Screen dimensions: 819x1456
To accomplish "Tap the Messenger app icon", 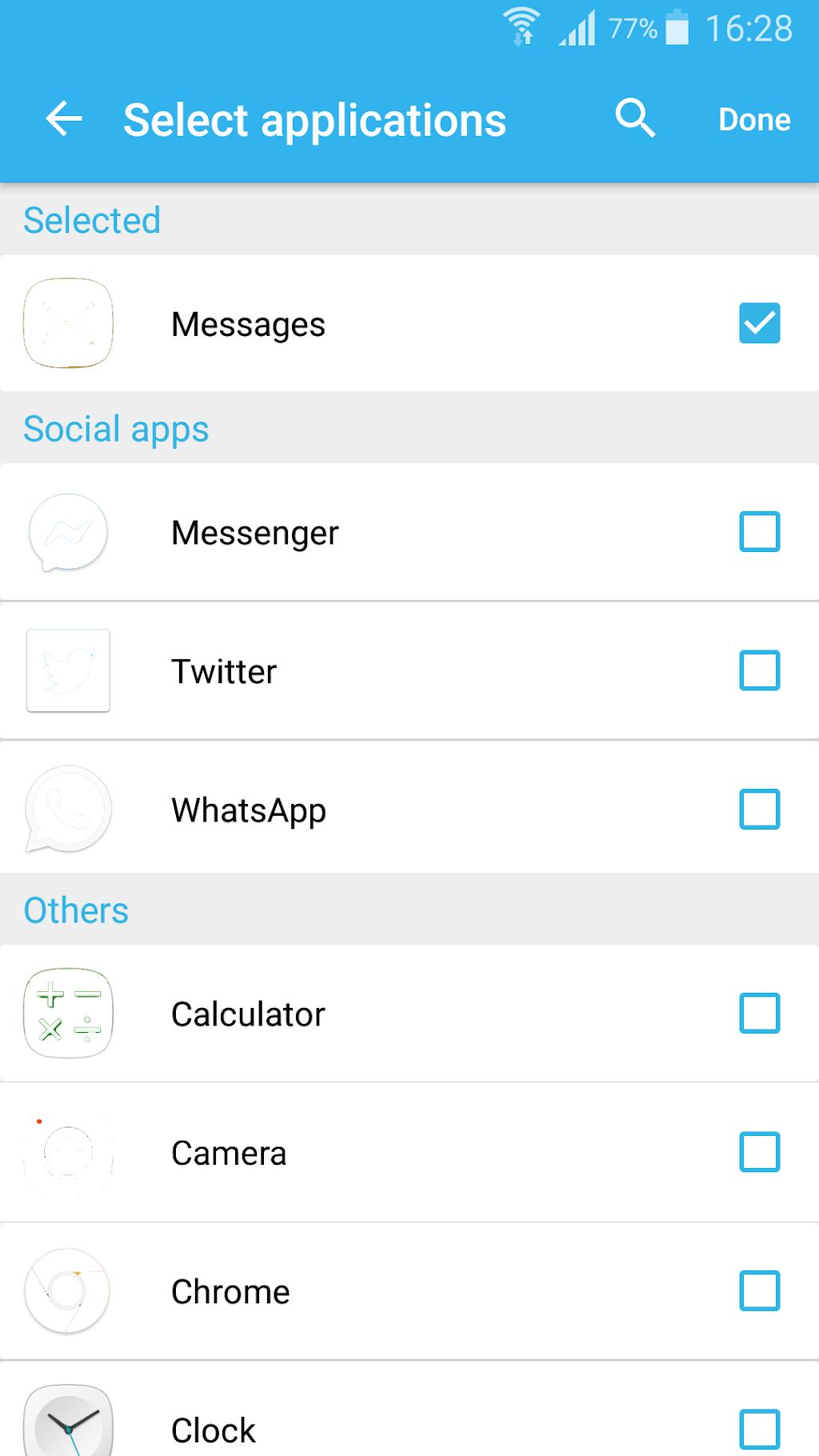I will tap(68, 532).
